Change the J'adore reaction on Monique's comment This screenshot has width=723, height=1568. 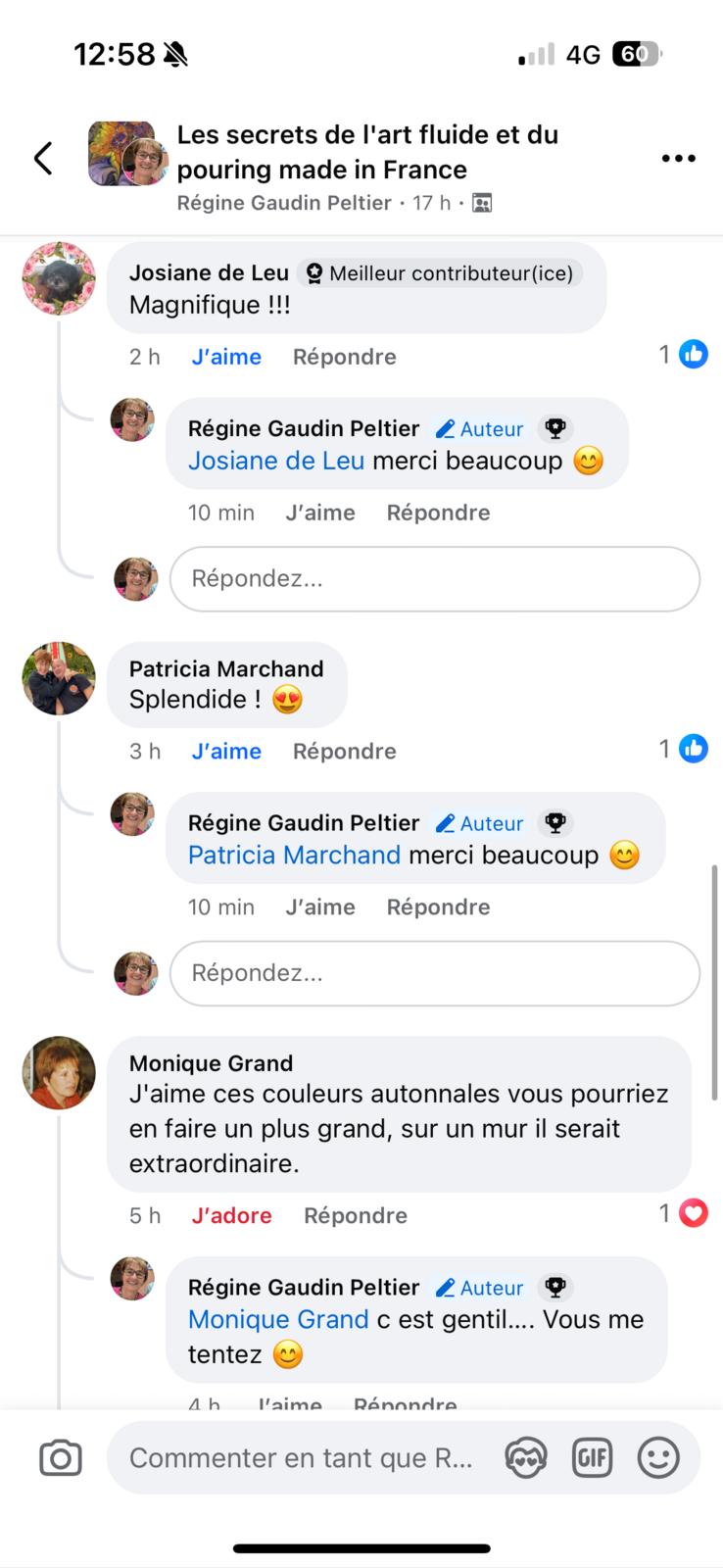(231, 1216)
